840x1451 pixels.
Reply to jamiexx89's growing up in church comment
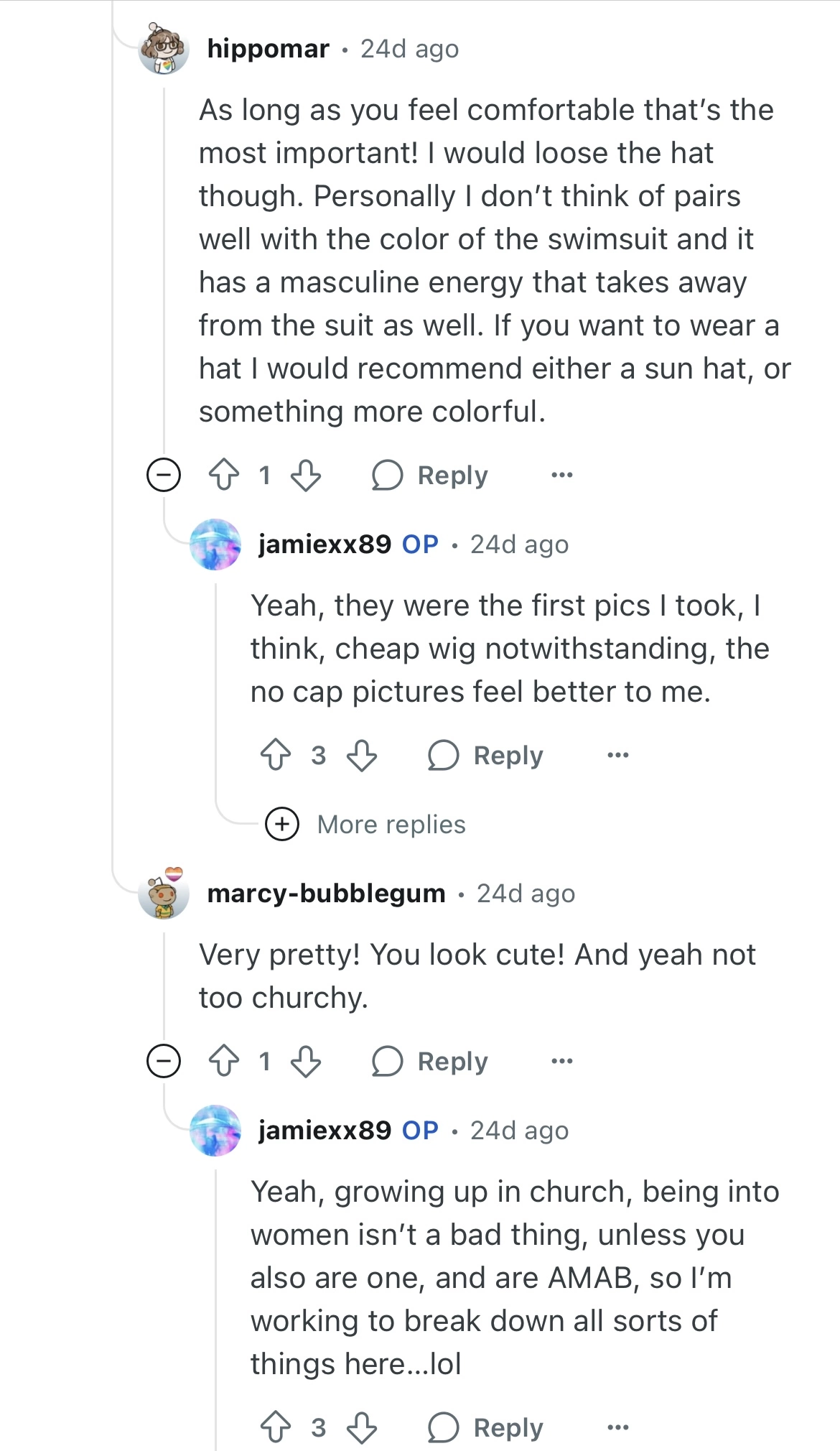tap(486, 1428)
